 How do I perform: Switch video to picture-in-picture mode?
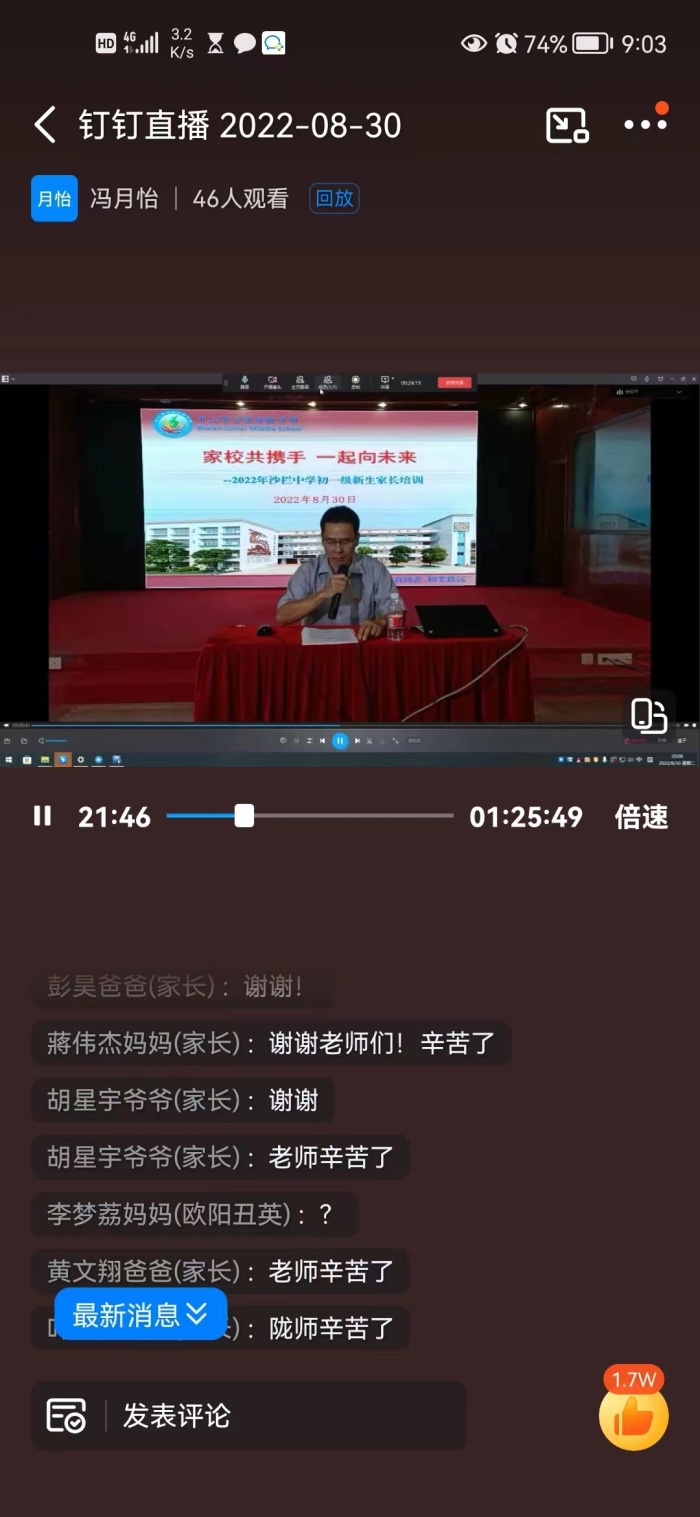pos(566,125)
